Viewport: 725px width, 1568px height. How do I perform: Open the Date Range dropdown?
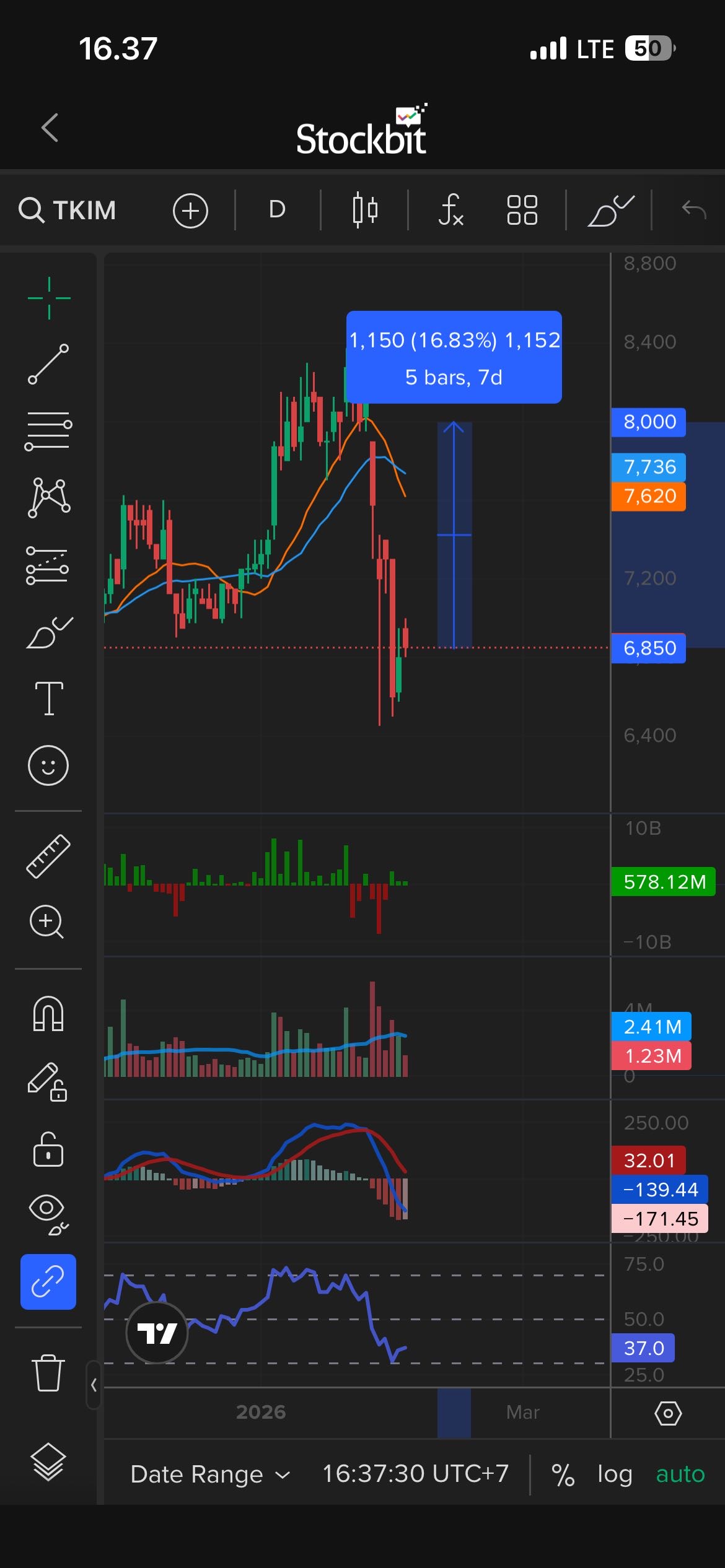coord(210,1474)
